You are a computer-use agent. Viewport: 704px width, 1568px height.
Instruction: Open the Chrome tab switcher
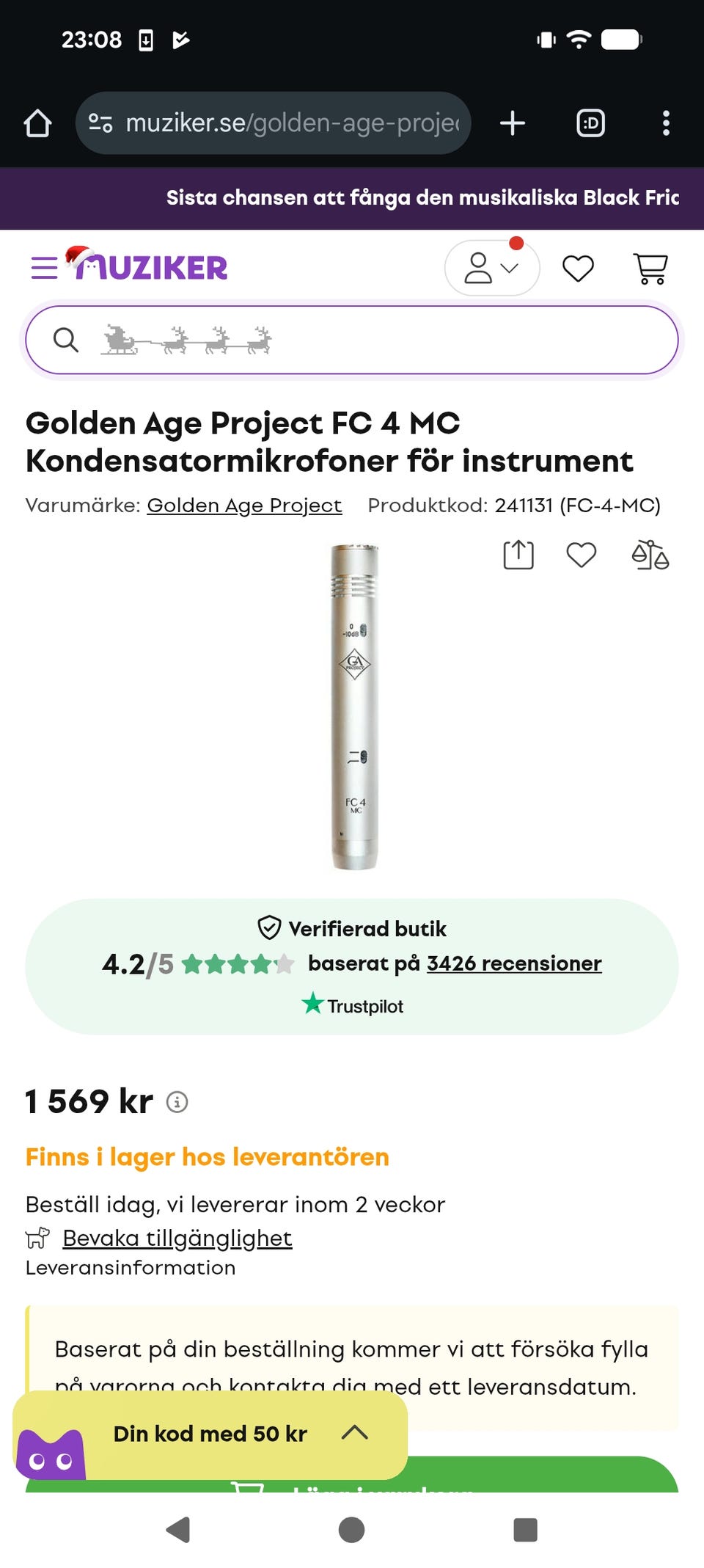pyautogui.click(x=590, y=123)
